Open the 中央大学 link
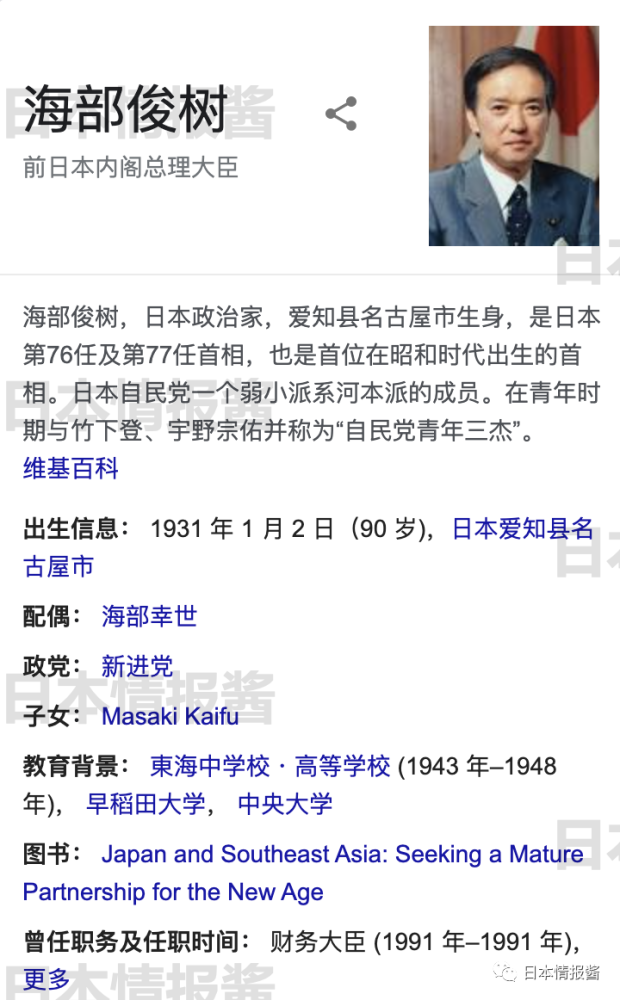Screen dimensions: 620x1000 tap(285, 804)
